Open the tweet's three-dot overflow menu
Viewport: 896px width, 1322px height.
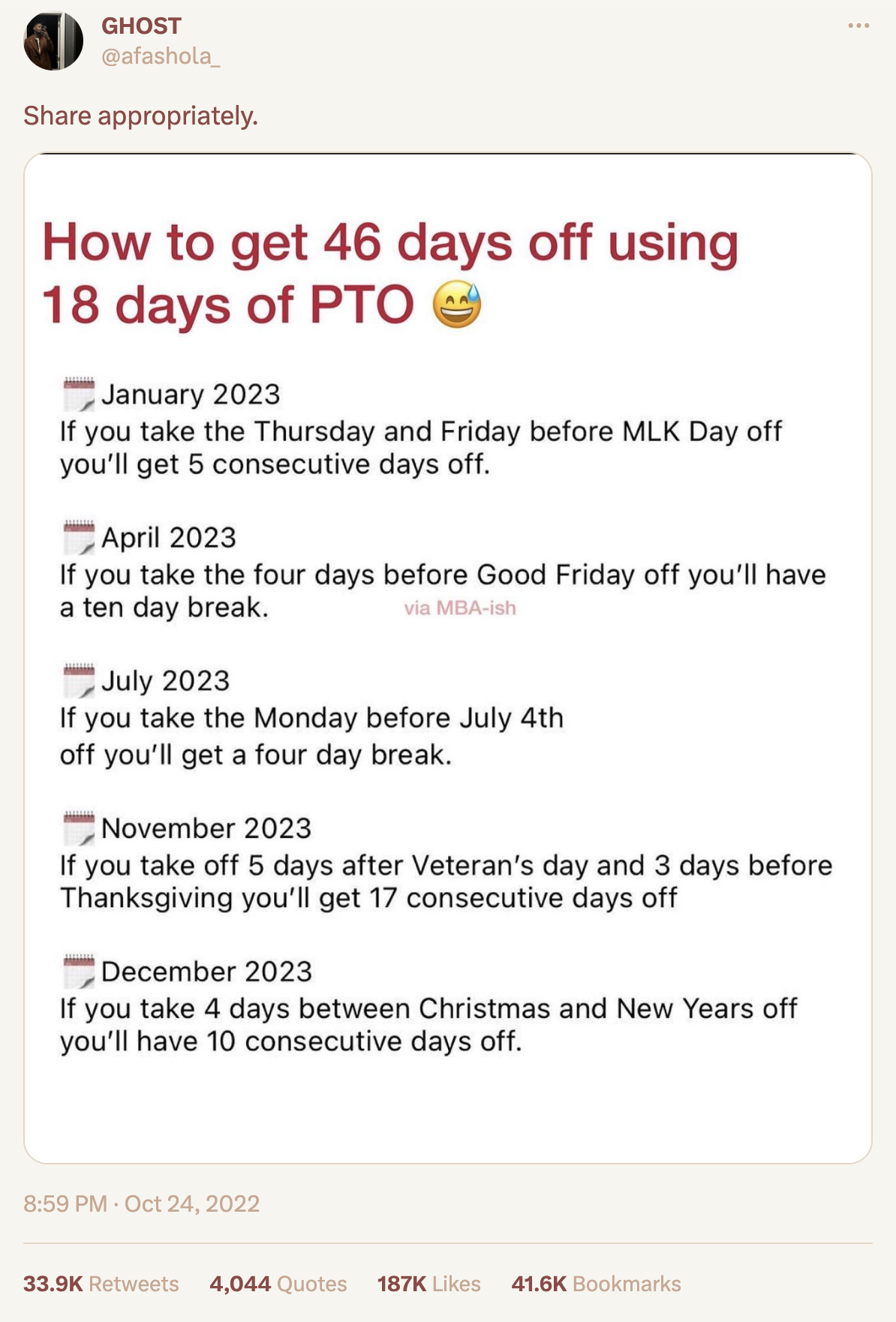point(858,26)
